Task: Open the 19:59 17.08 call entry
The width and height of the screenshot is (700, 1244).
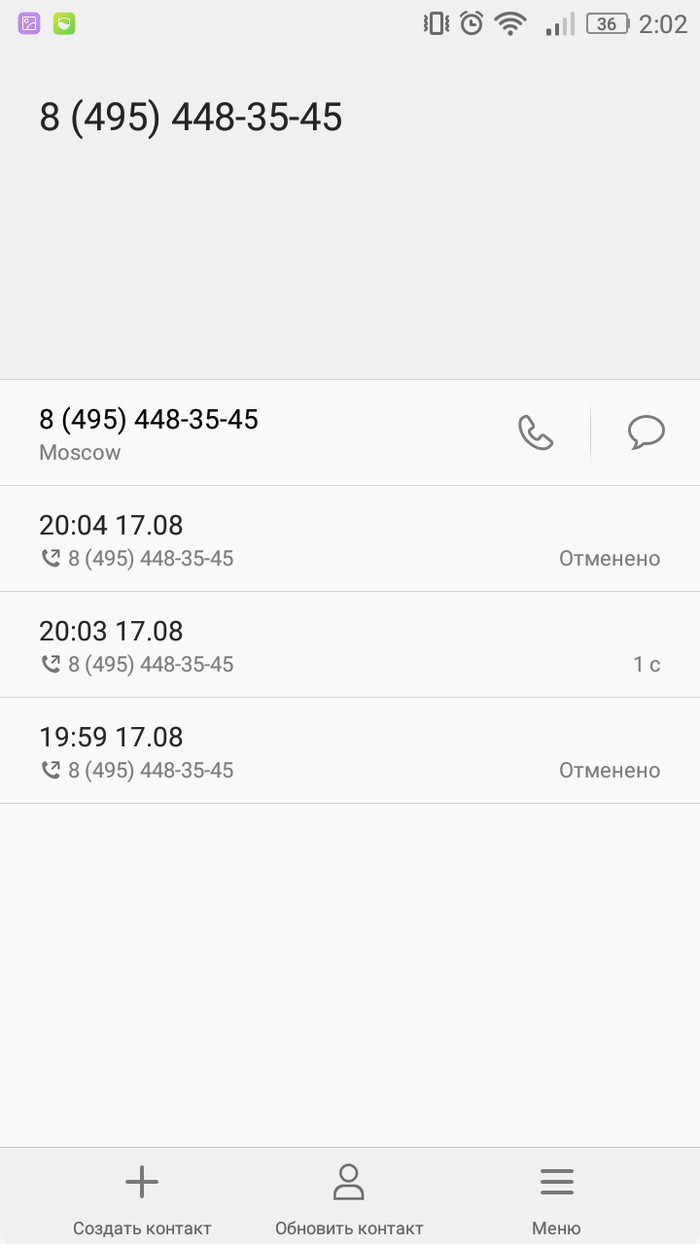Action: (349, 752)
